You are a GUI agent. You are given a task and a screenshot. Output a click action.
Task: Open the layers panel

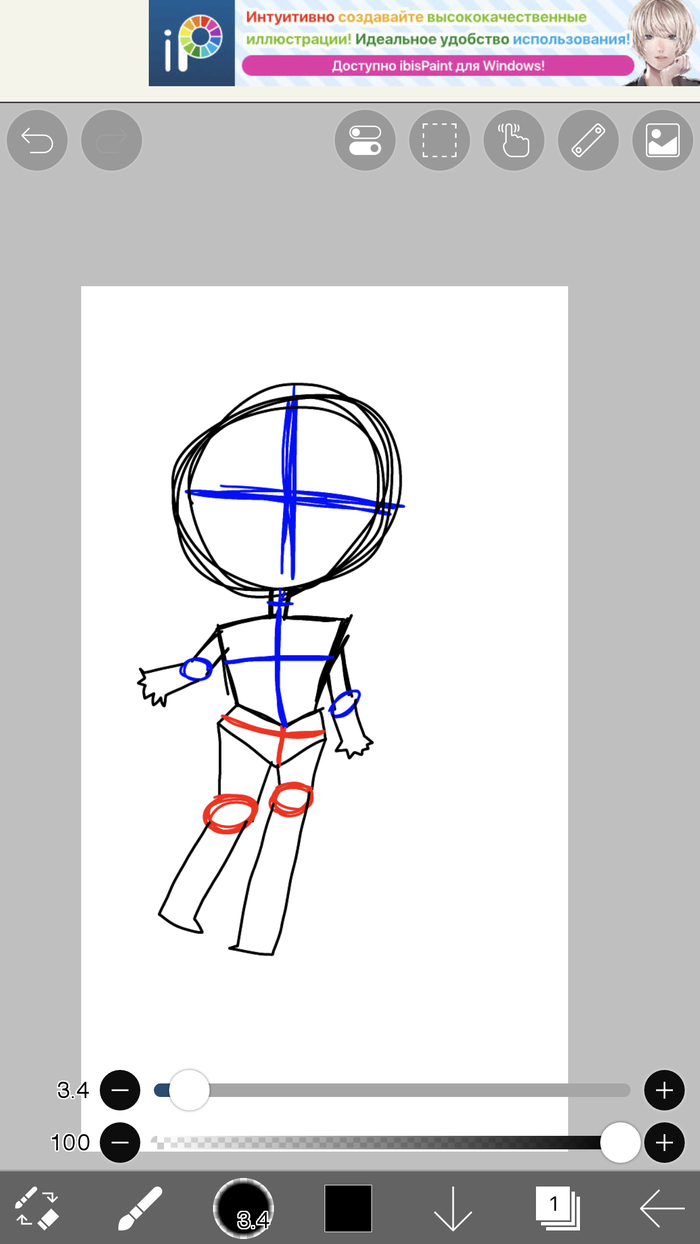coord(553,1208)
